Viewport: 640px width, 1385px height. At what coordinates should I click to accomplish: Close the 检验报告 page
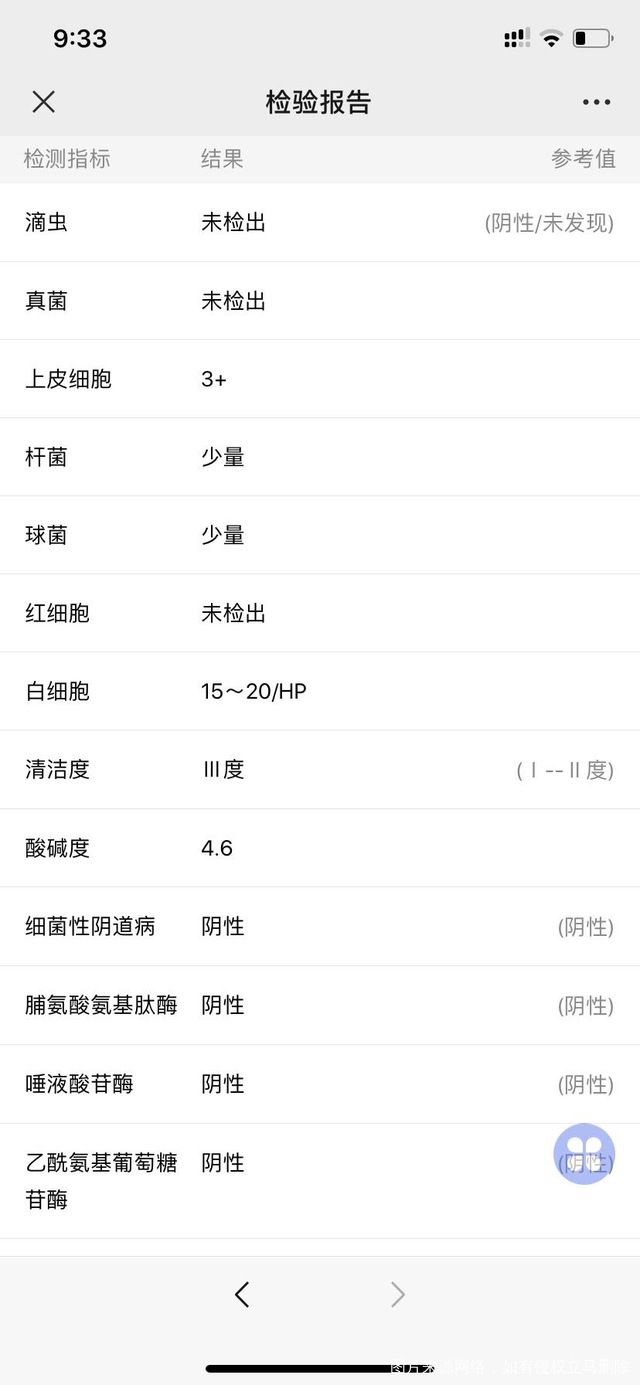[x=43, y=101]
